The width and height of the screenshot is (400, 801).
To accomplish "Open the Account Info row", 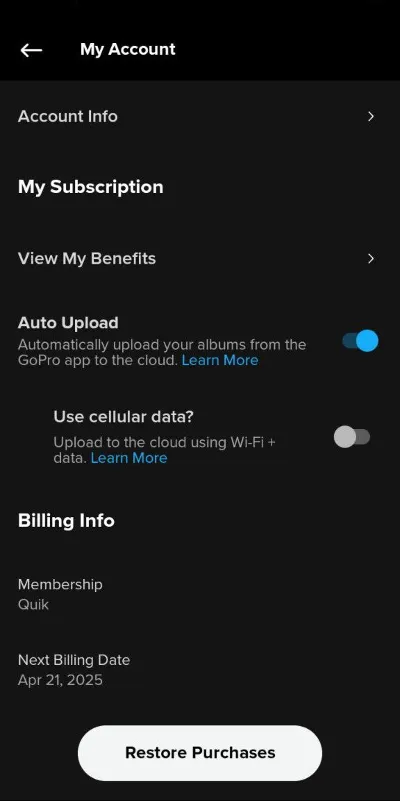I will [x=200, y=116].
